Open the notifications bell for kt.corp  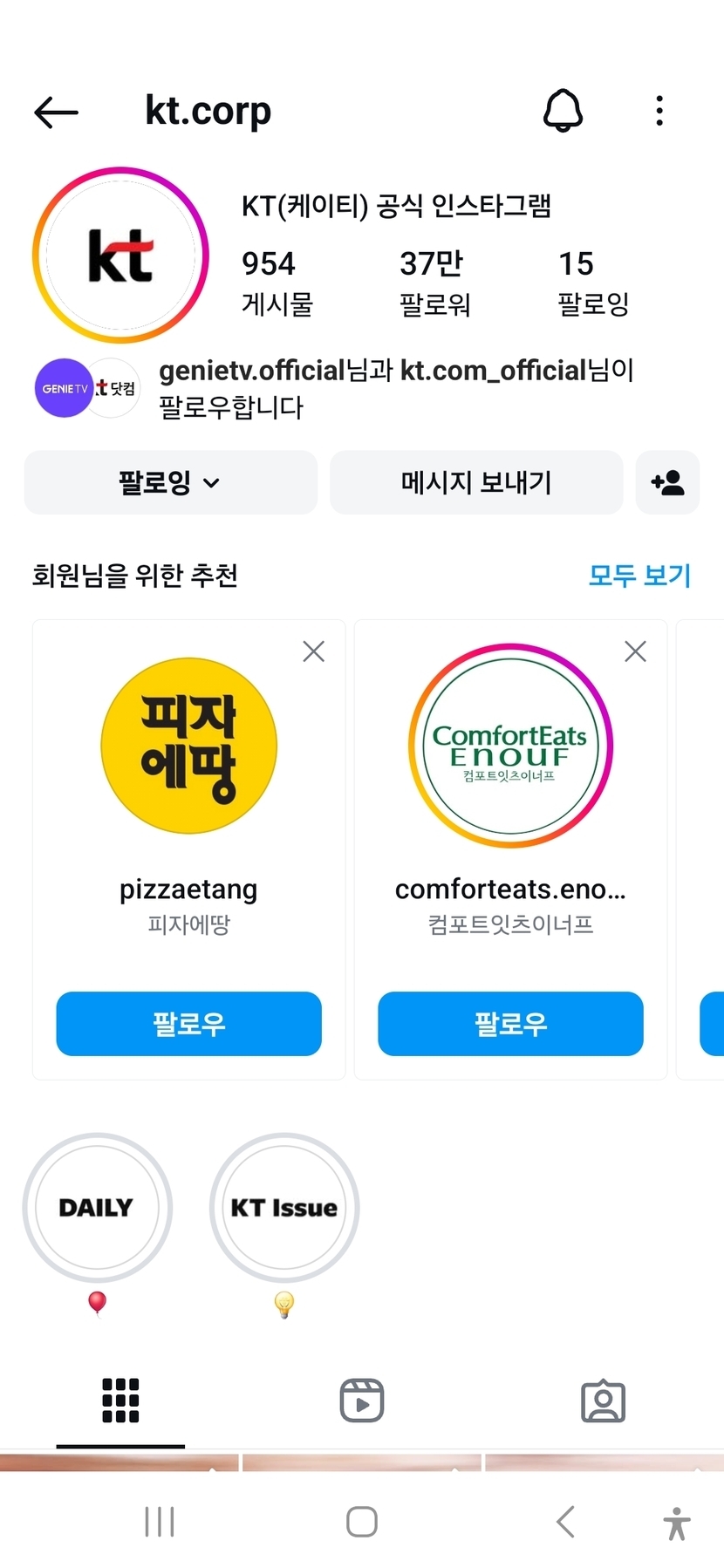click(x=563, y=111)
